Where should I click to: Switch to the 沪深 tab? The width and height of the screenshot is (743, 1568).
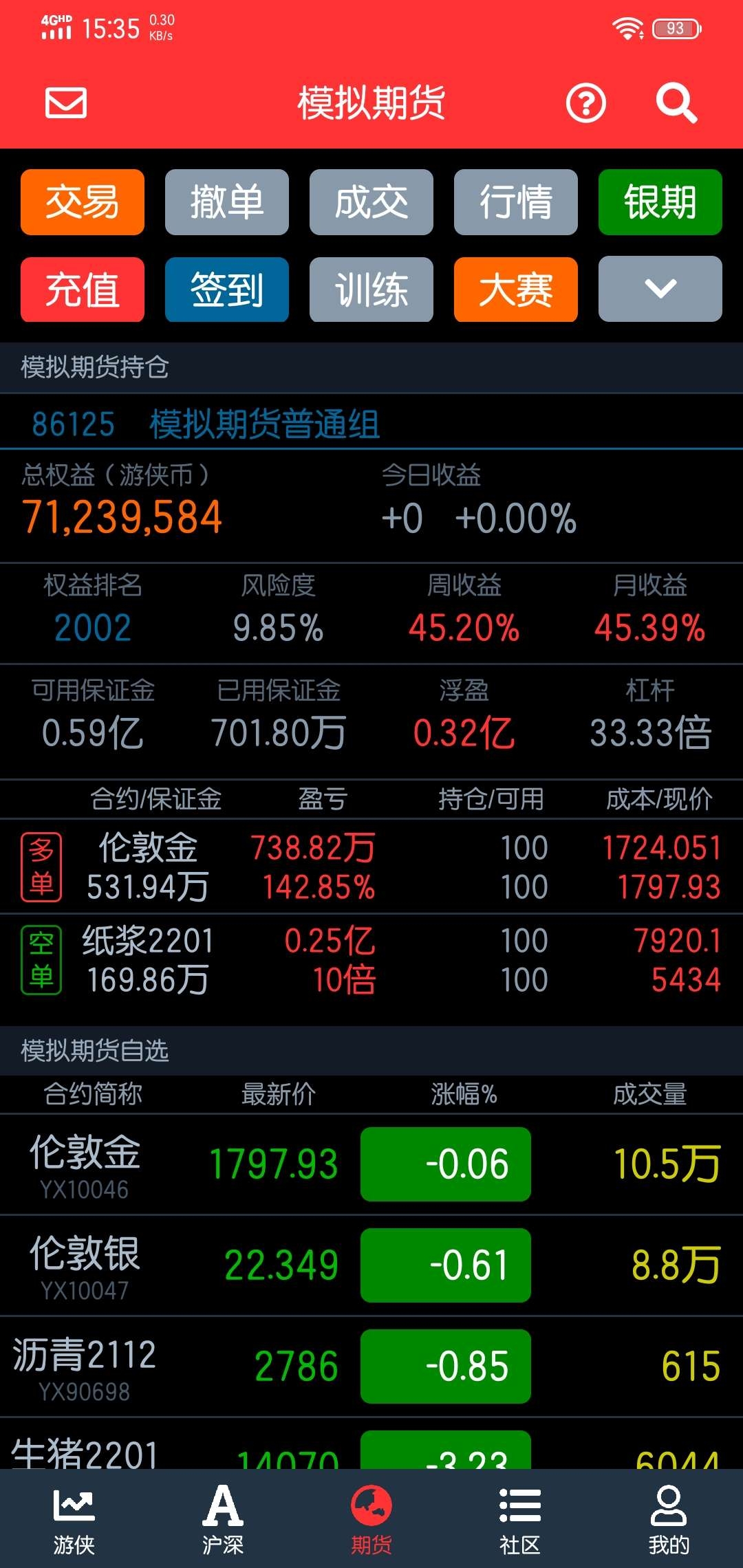point(223,1520)
